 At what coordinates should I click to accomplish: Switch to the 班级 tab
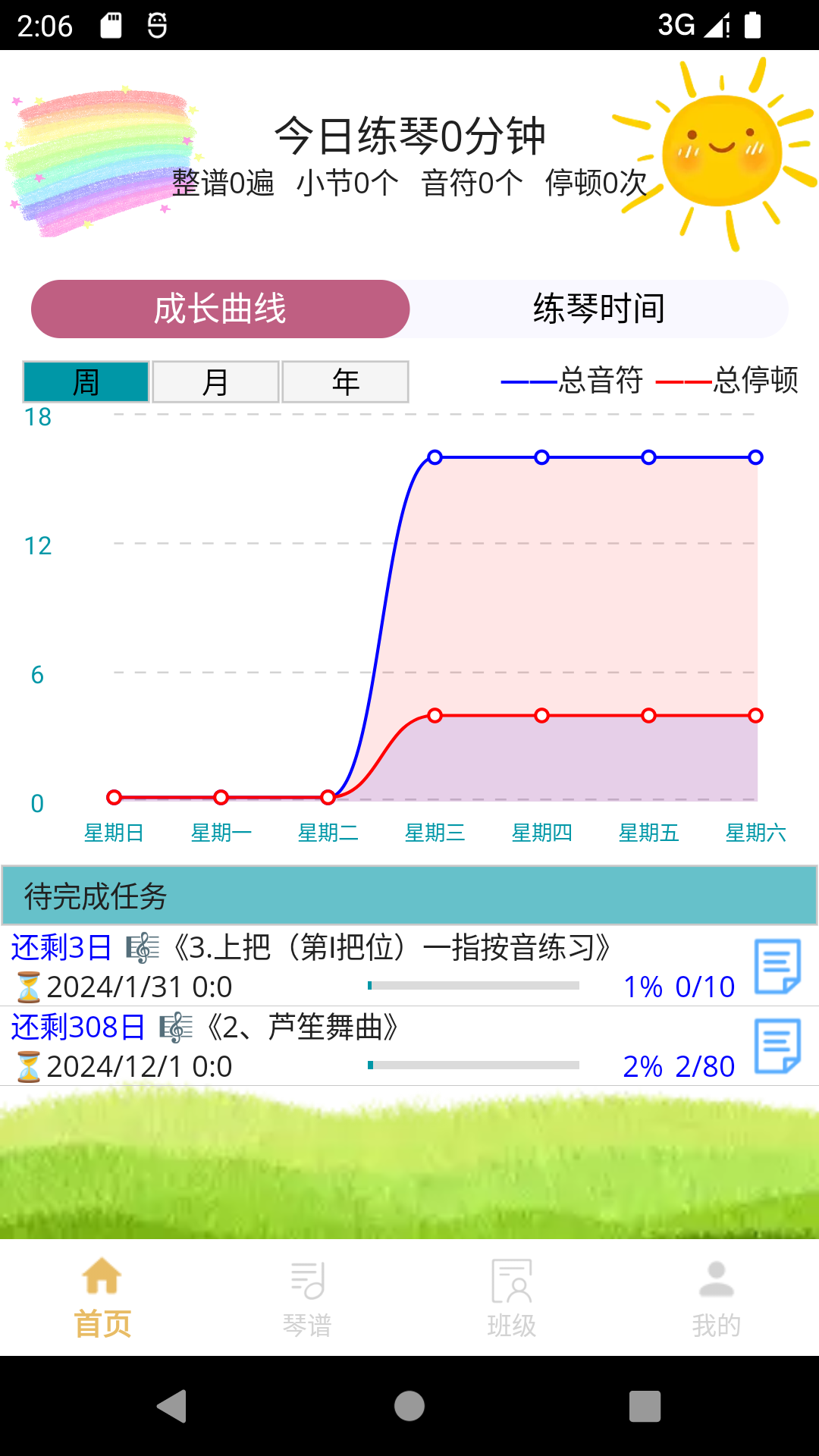point(512,1298)
